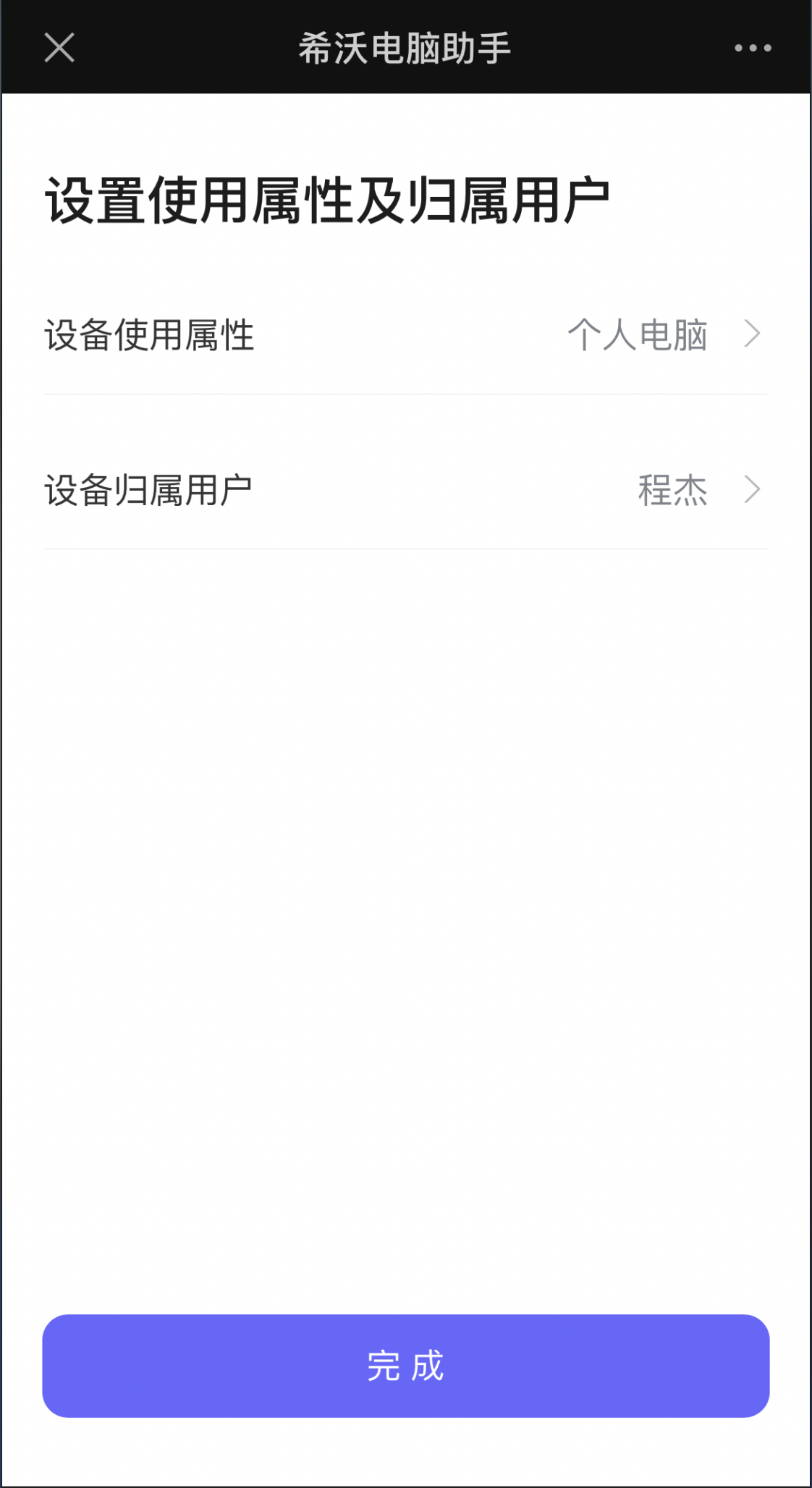Open the three-dot overflow menu
Screen dimensions: 812x1488
click(753, 48)
